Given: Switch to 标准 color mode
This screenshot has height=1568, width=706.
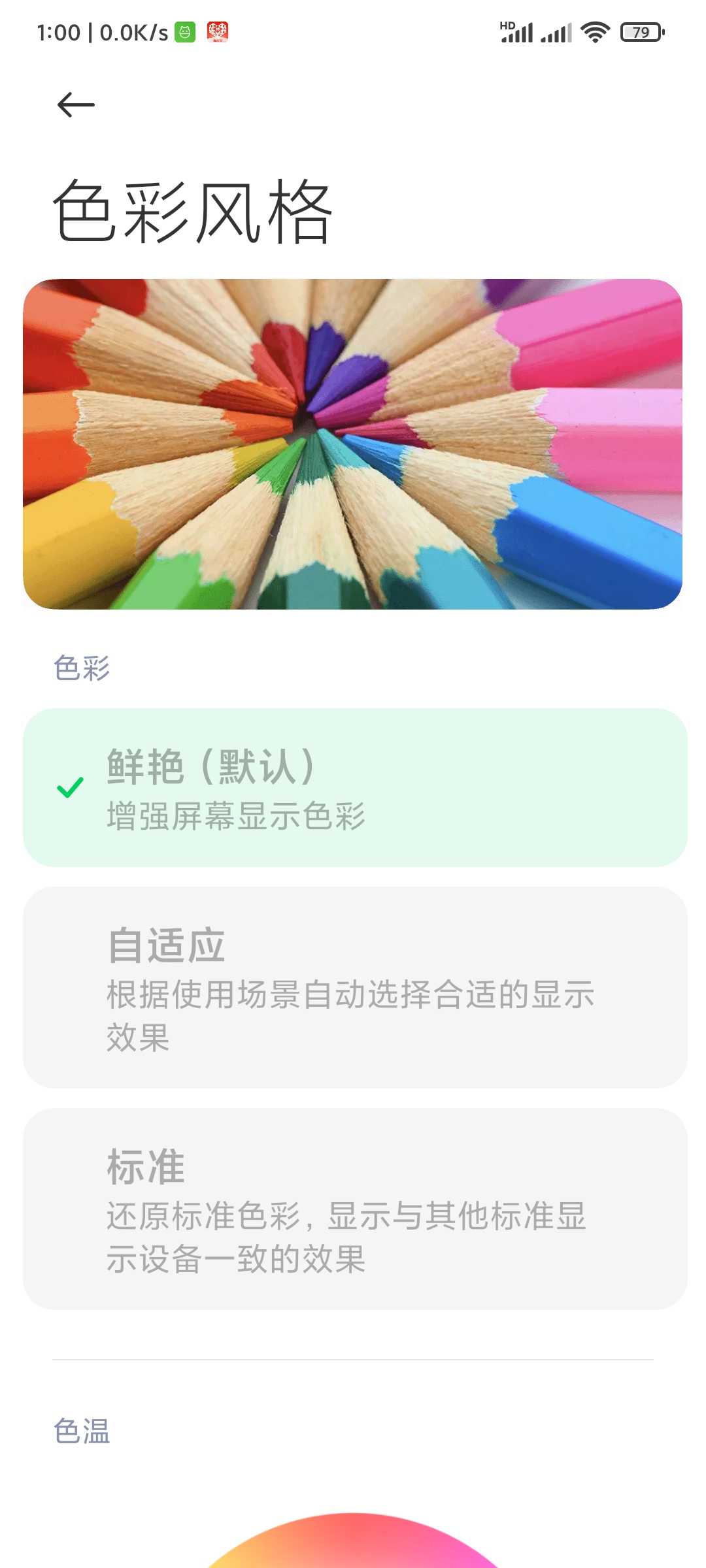Looking at the screenshot, I should [x=354, y=1209].
